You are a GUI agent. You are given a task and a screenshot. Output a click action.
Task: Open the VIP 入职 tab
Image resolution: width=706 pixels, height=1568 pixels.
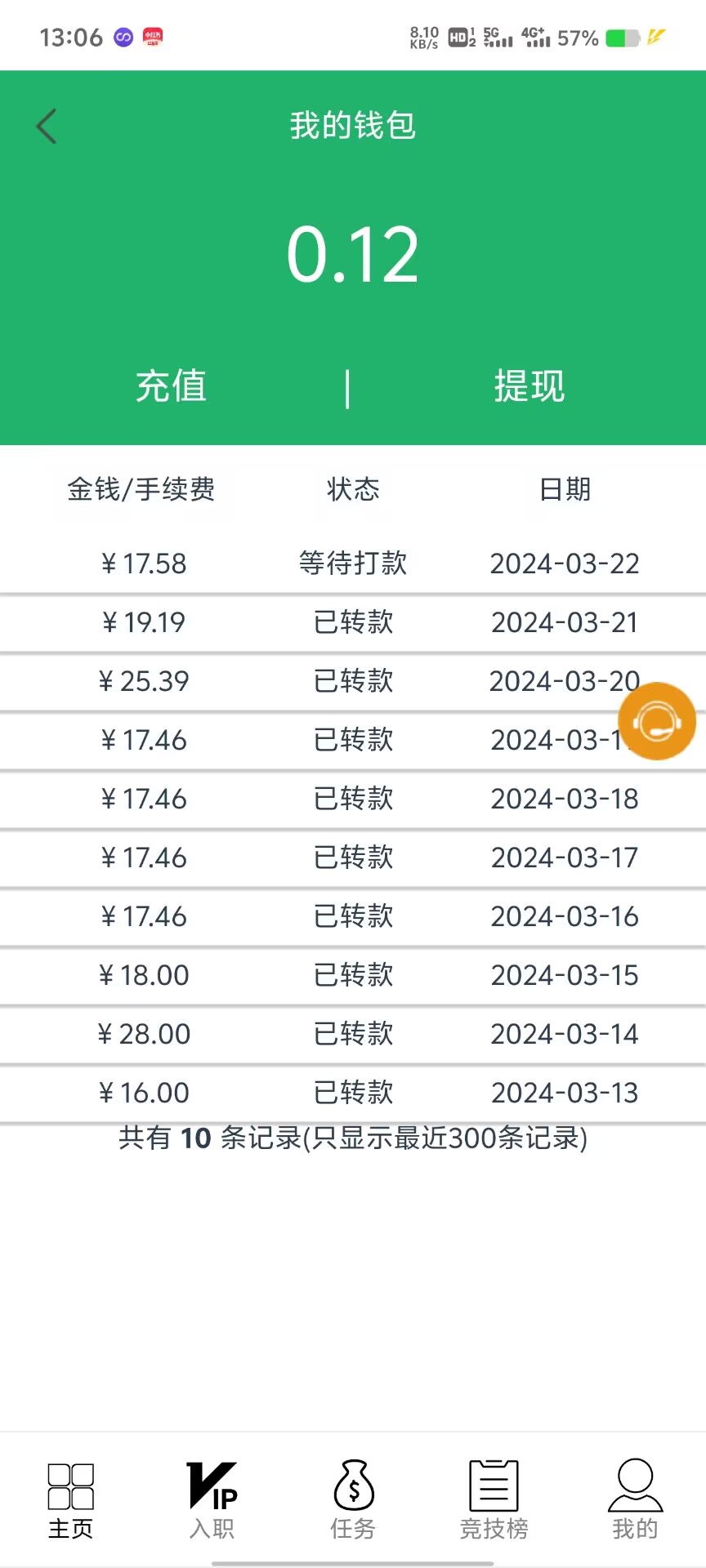click(212, 1500)
